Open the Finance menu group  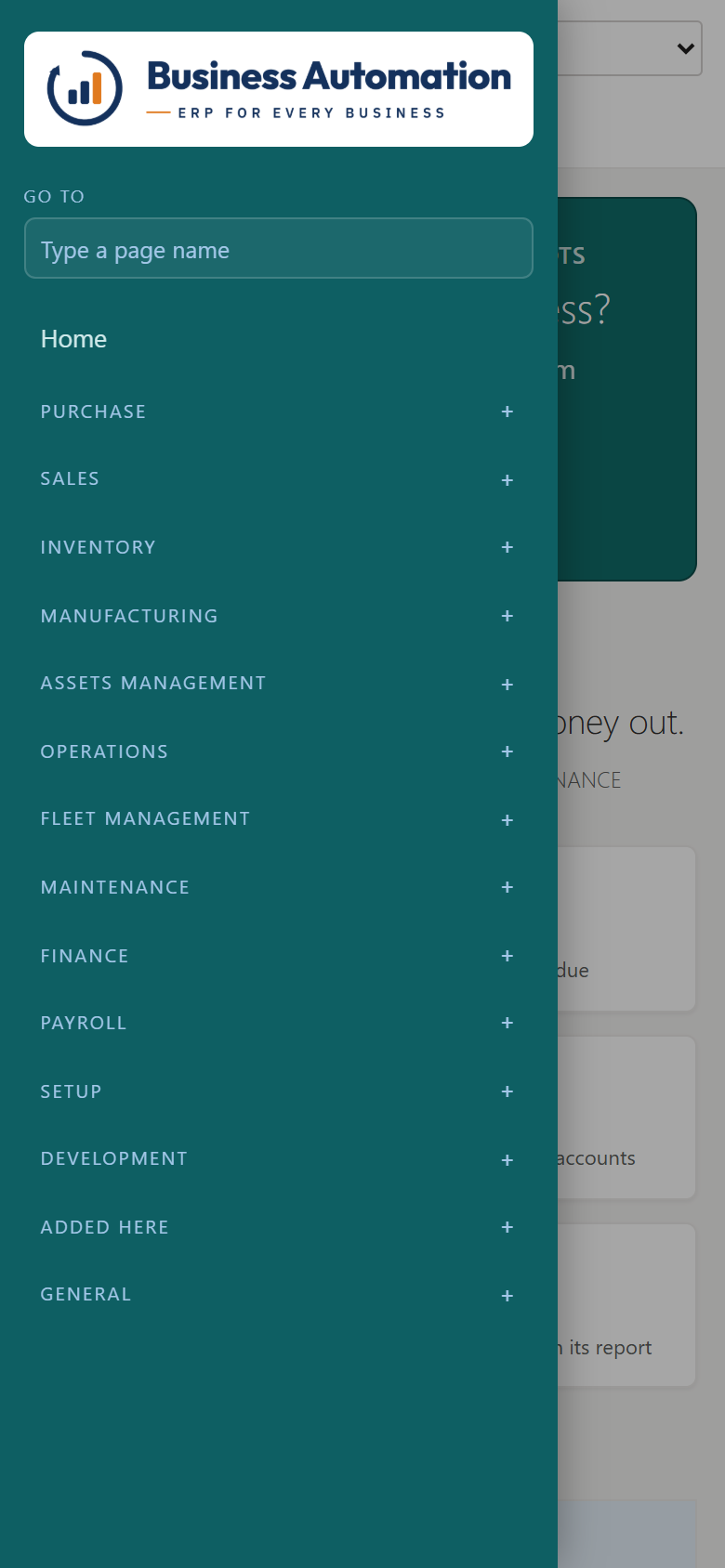pos(278,956)
